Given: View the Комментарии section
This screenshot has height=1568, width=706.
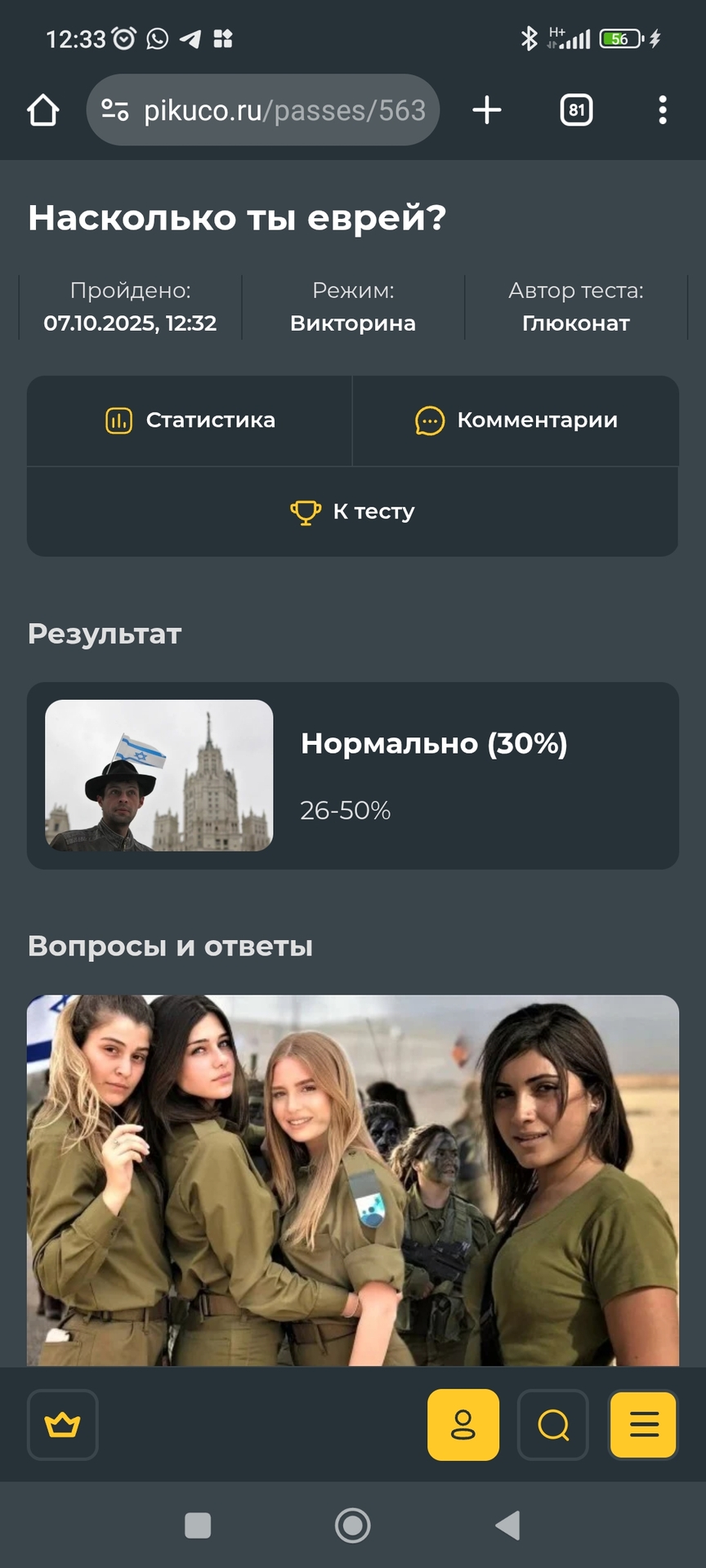Looking at the screenshot, I should 516,421.
